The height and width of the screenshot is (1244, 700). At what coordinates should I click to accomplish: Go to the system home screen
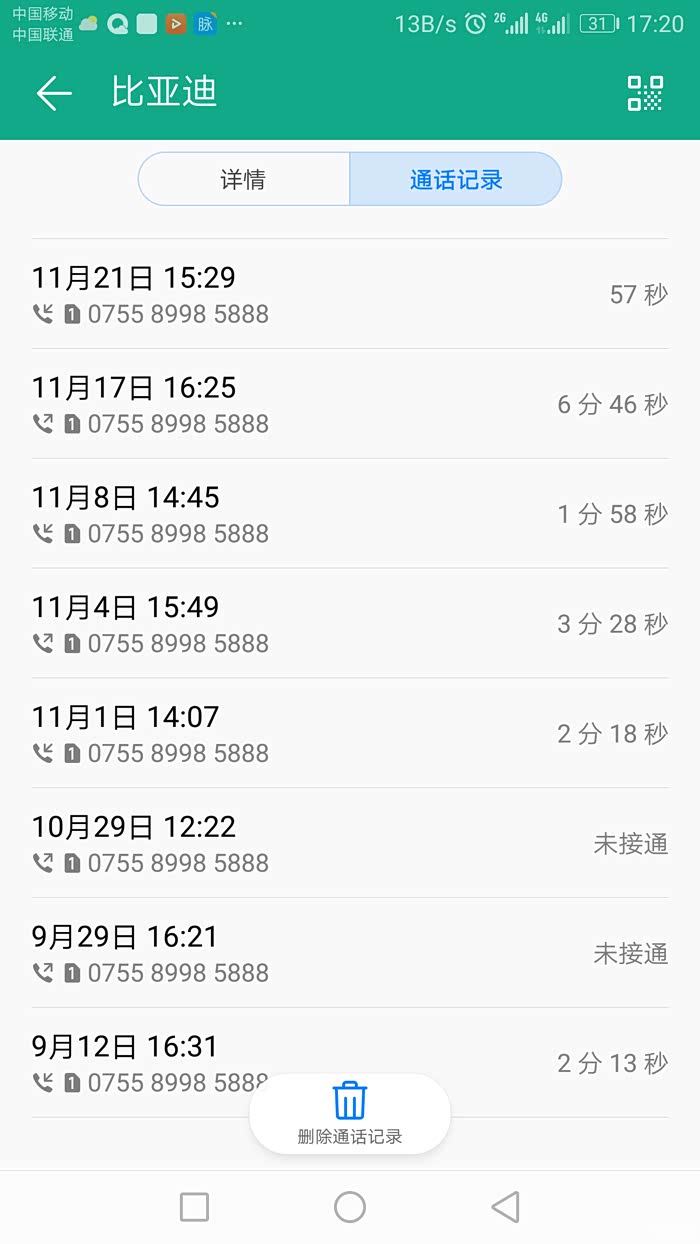350,1207
